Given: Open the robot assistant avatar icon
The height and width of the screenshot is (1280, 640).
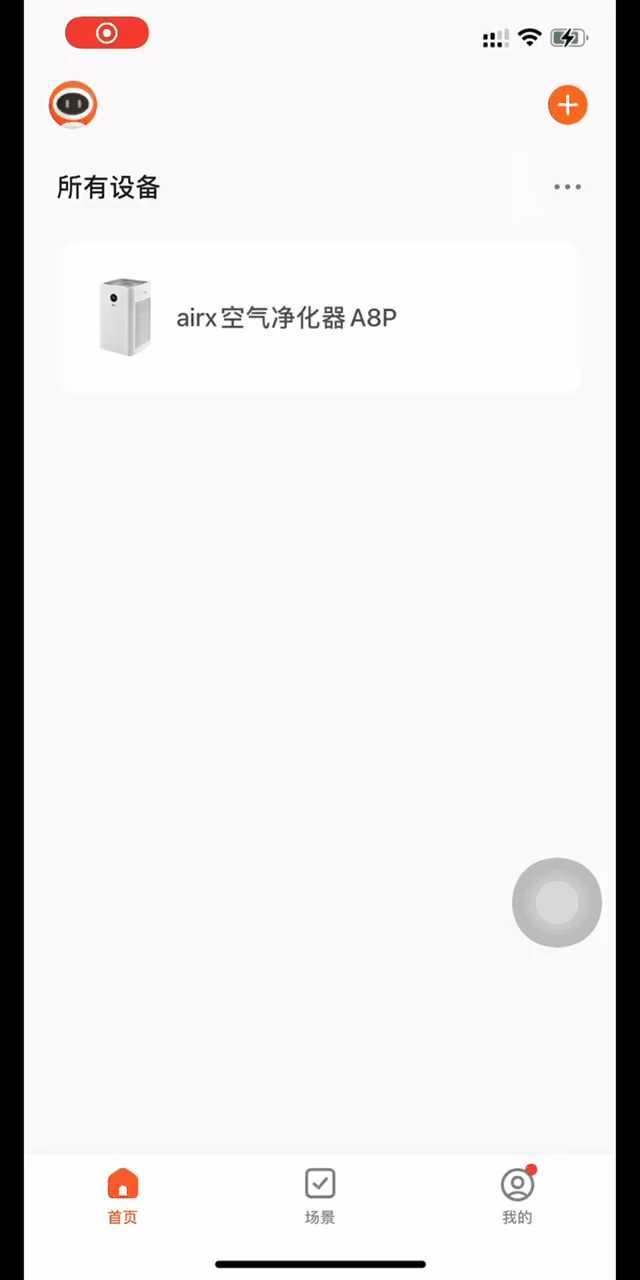Looking at the screenshot, I should [x=73, y=105].
